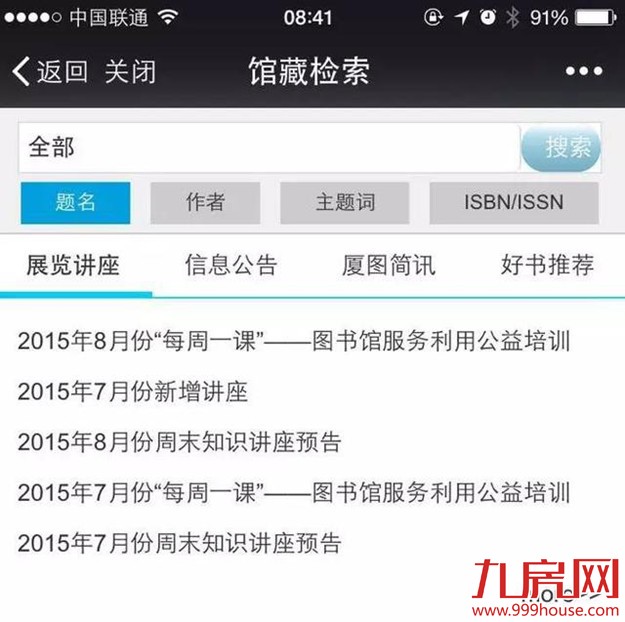The width and height of the screenshot is (625, 622).
Task: Select the 主题词 search filter
Action: tap(345, 203)
